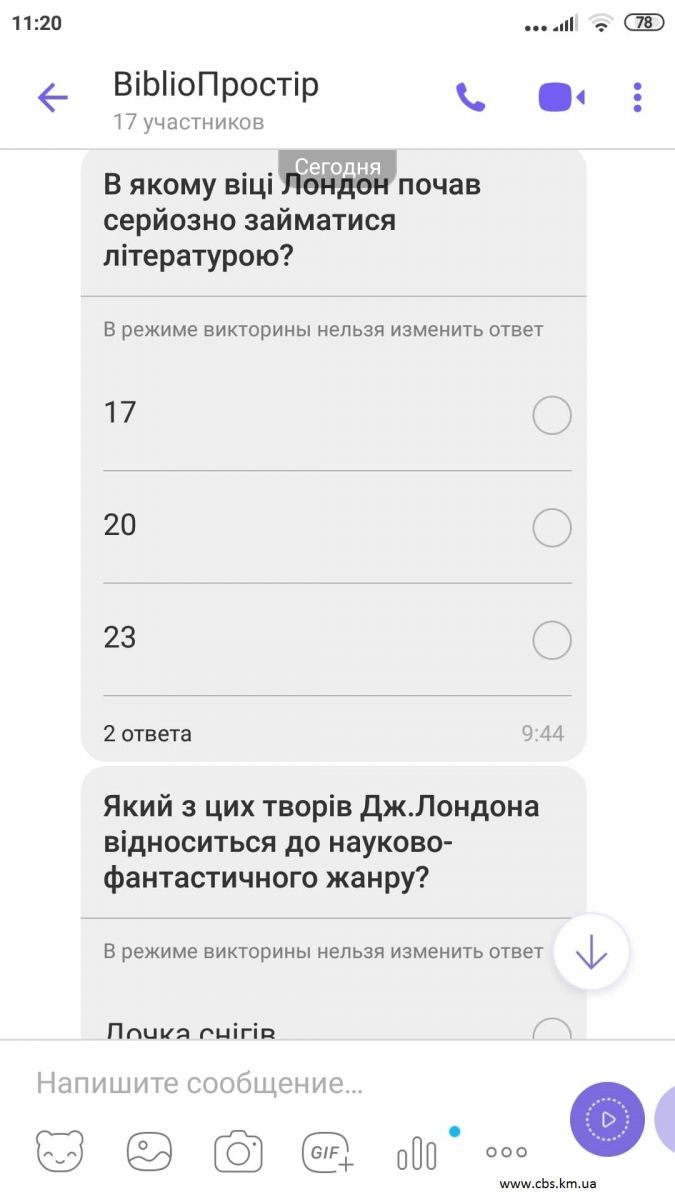
Task: Tap the purple instant video message button
Action: (607, 1120)
